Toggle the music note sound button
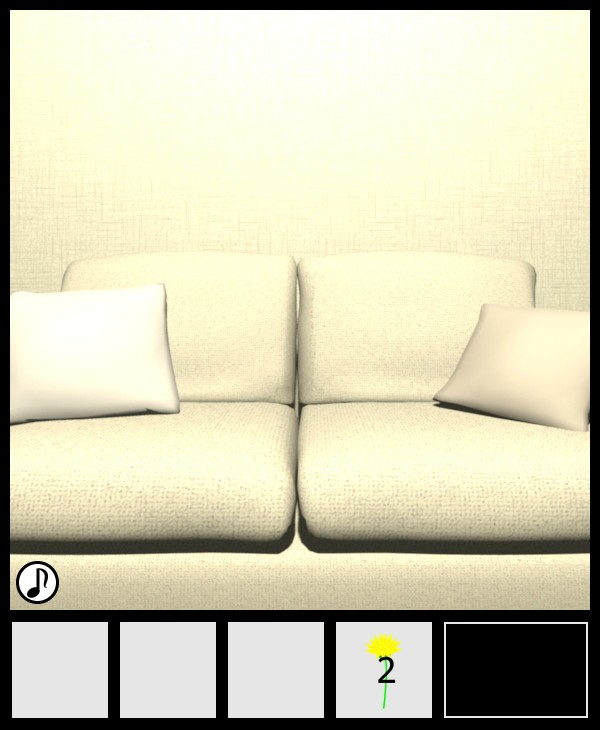This screenshot has width=600, height=730. (x=37, y=582)
